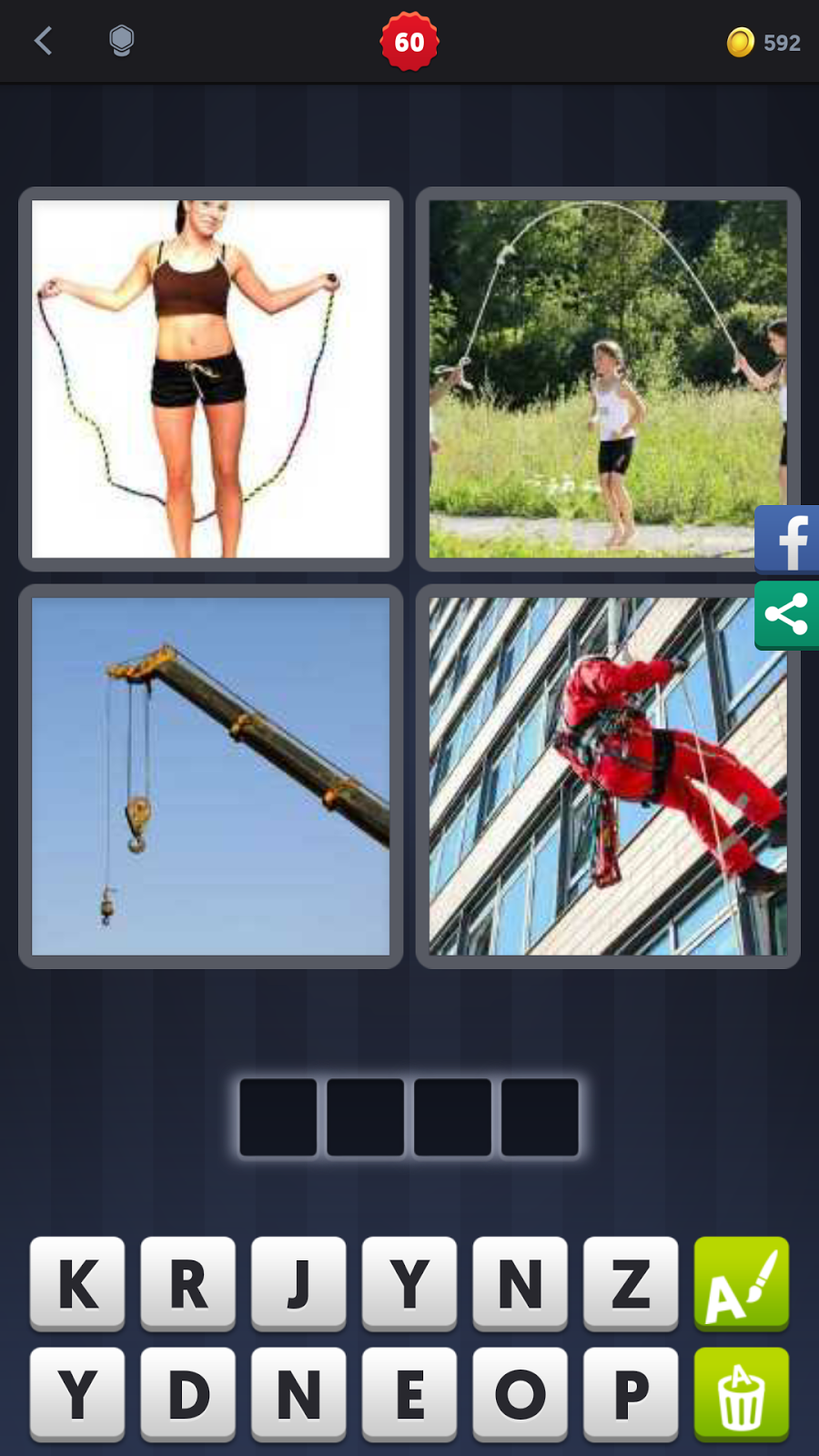Share the puzzle on Facebook

pos(788,541)
